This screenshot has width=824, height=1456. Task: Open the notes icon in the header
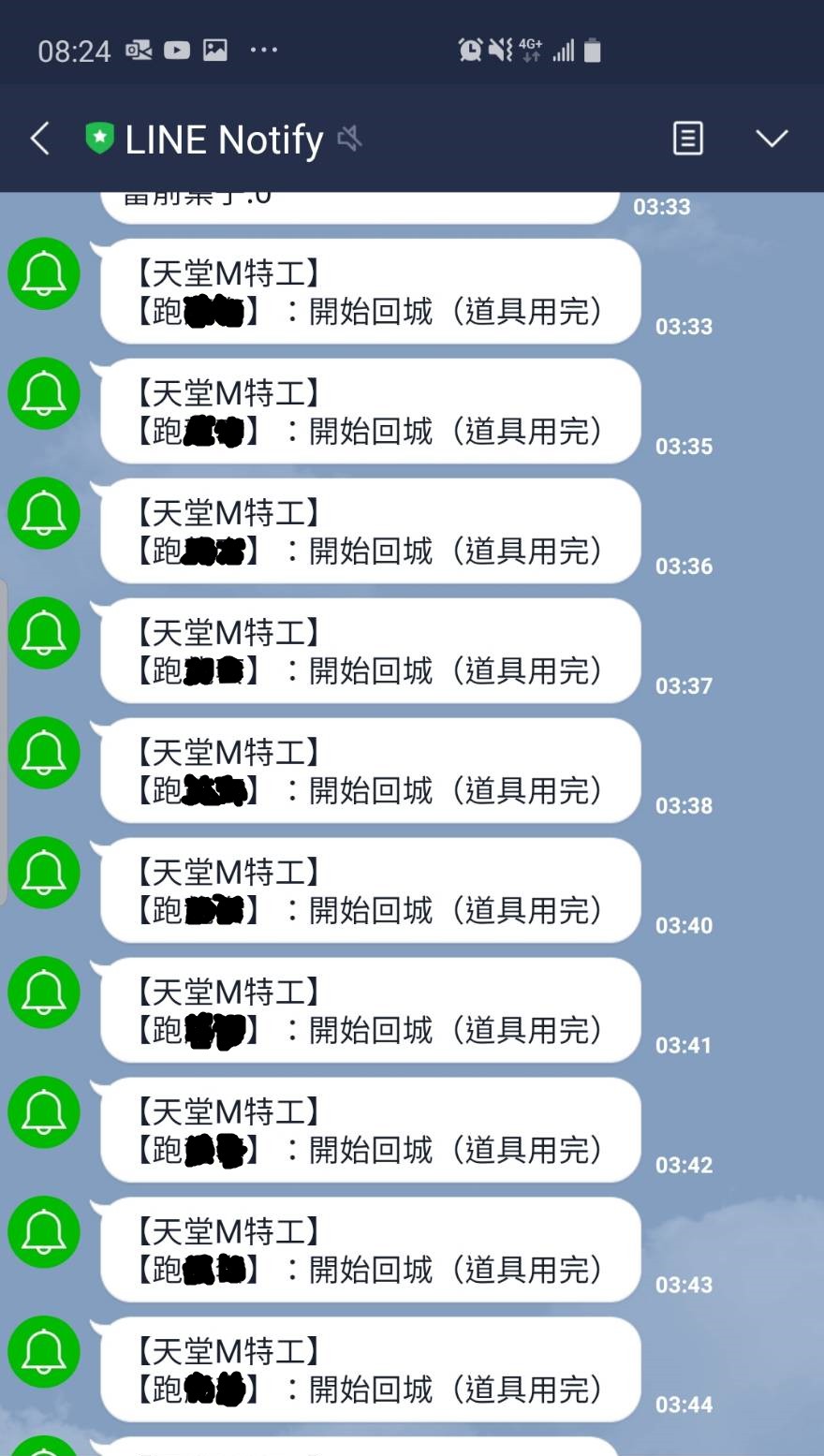[x=687, y=139]
